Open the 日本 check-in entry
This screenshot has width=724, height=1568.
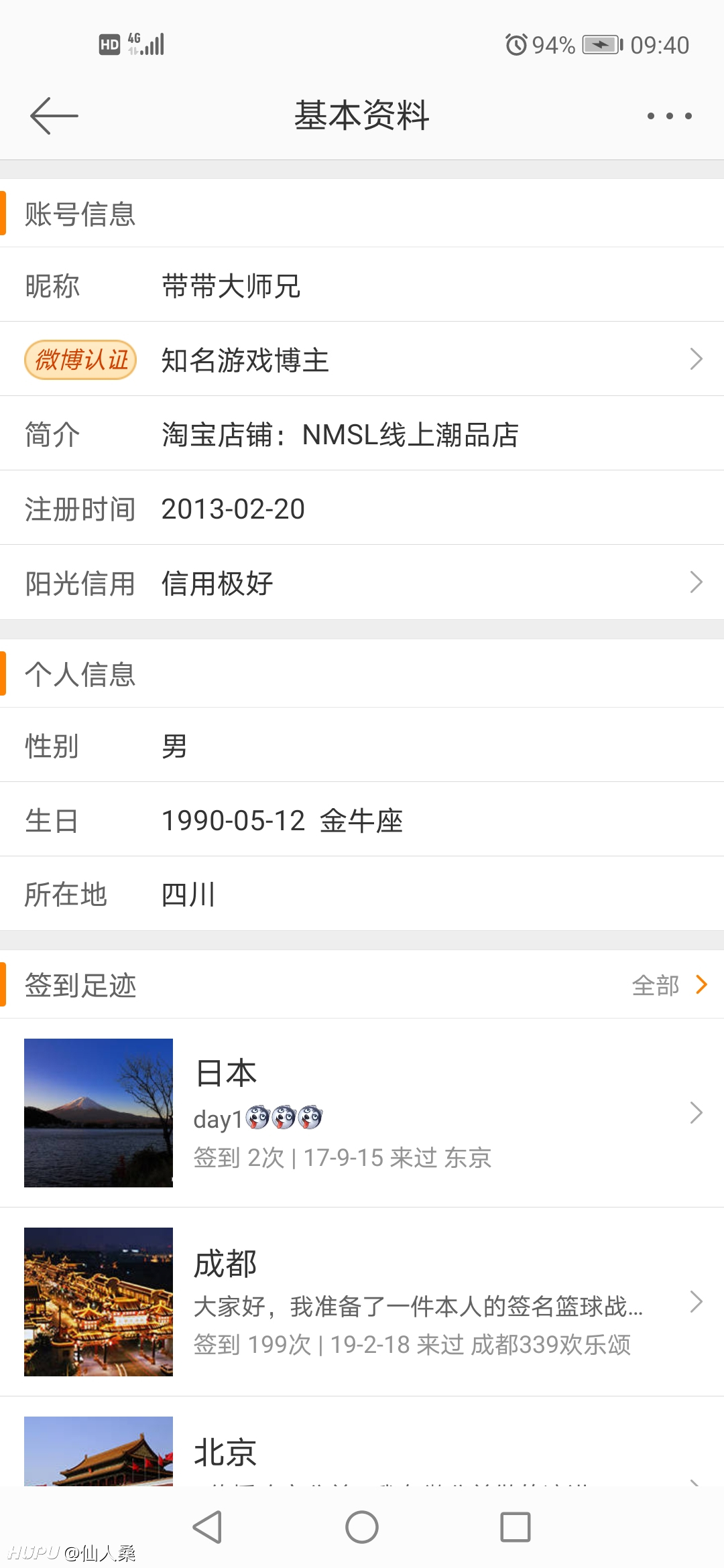tap(362, 1113)
